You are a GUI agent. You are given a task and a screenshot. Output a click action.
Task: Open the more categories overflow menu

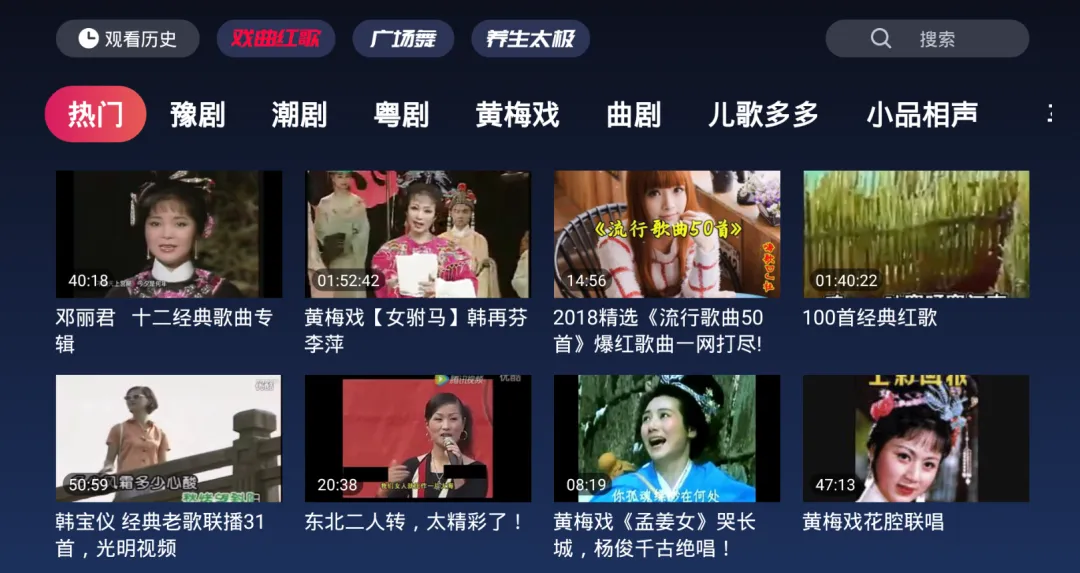coord(1050,114)
